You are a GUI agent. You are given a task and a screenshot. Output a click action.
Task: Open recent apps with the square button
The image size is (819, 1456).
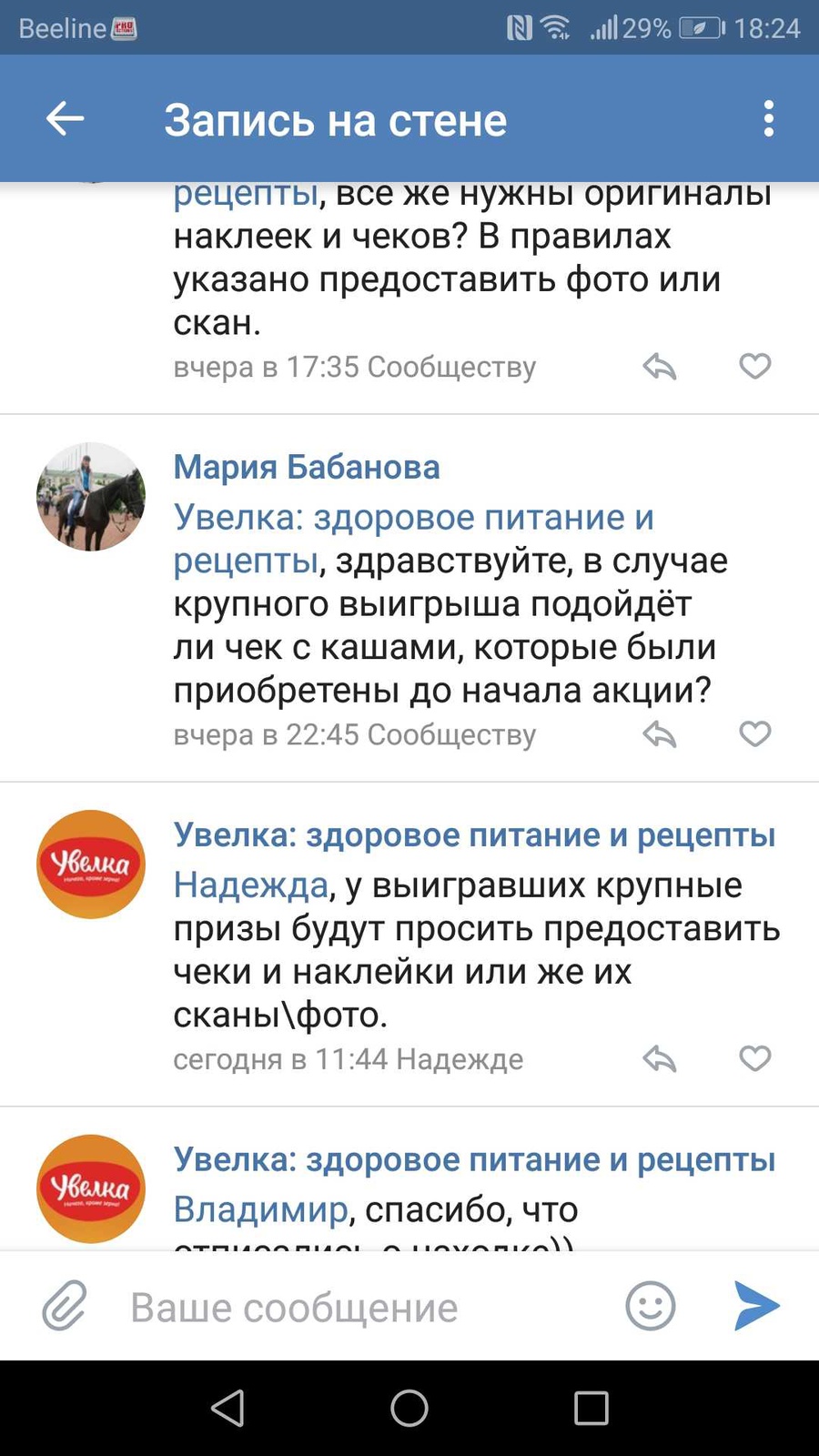coord(591,1408)
